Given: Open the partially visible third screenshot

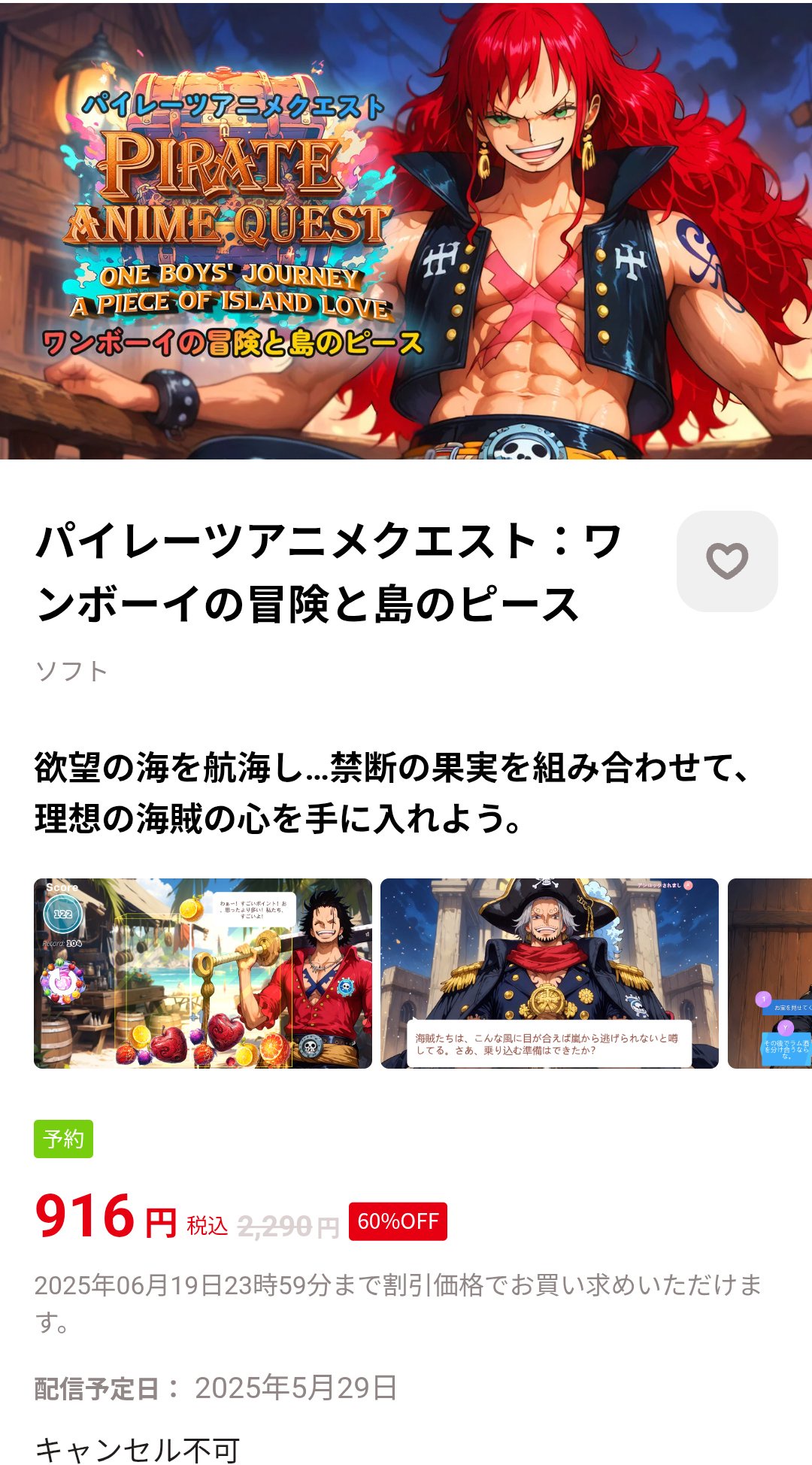Looking at the screenshot, I should point(770,973).
